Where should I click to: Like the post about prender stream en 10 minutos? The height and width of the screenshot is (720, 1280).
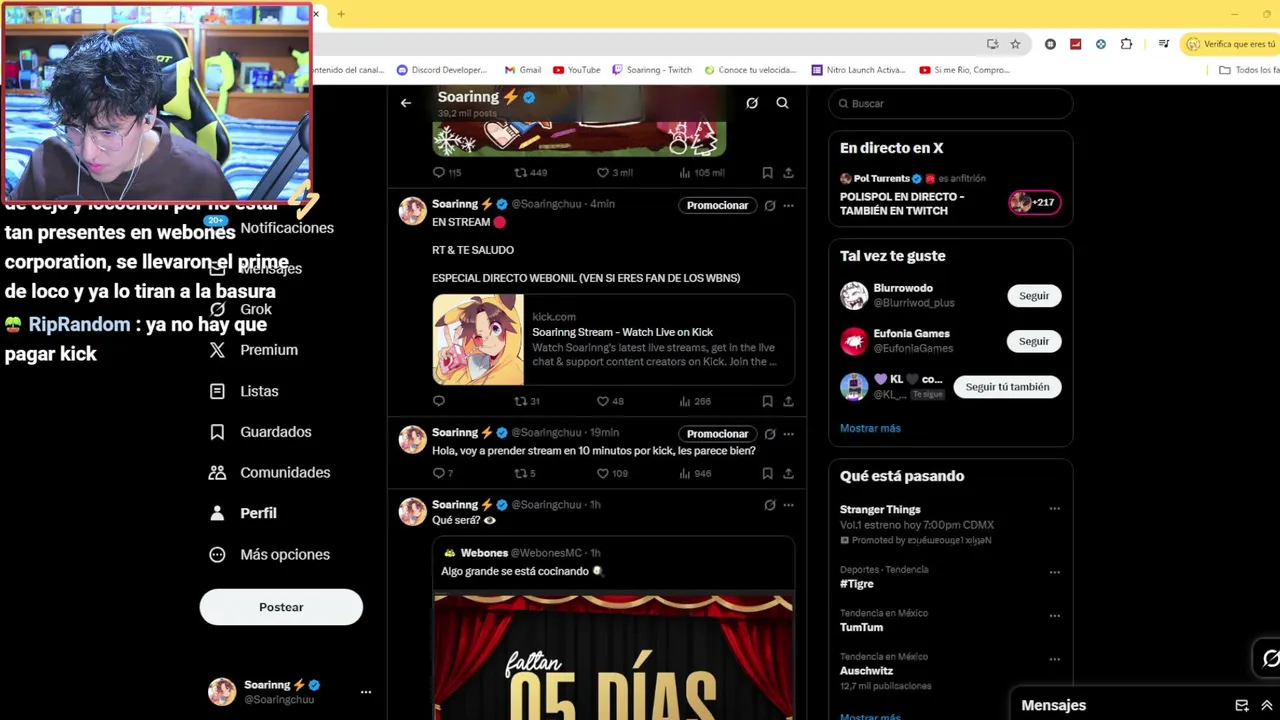tap(603, 473)
